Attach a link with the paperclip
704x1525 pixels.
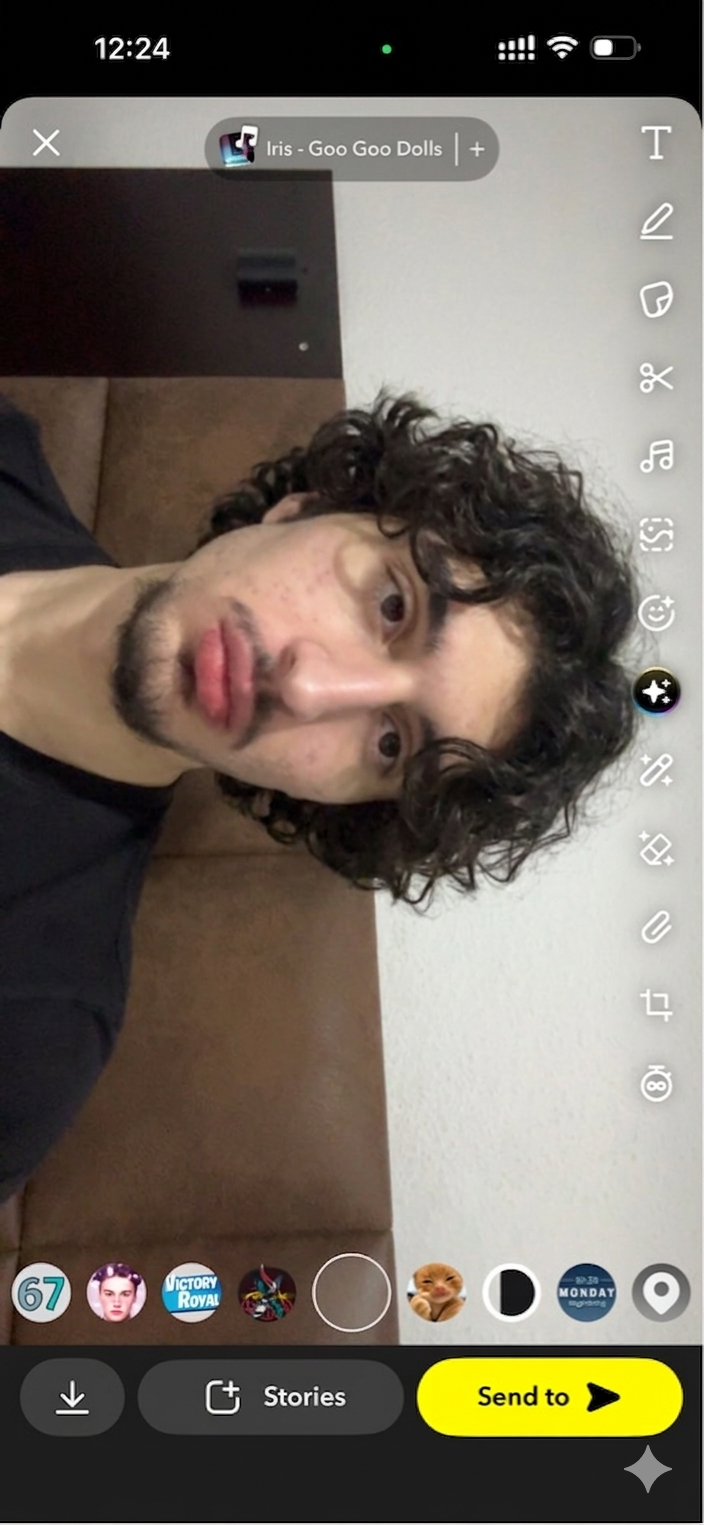[656, 927]
